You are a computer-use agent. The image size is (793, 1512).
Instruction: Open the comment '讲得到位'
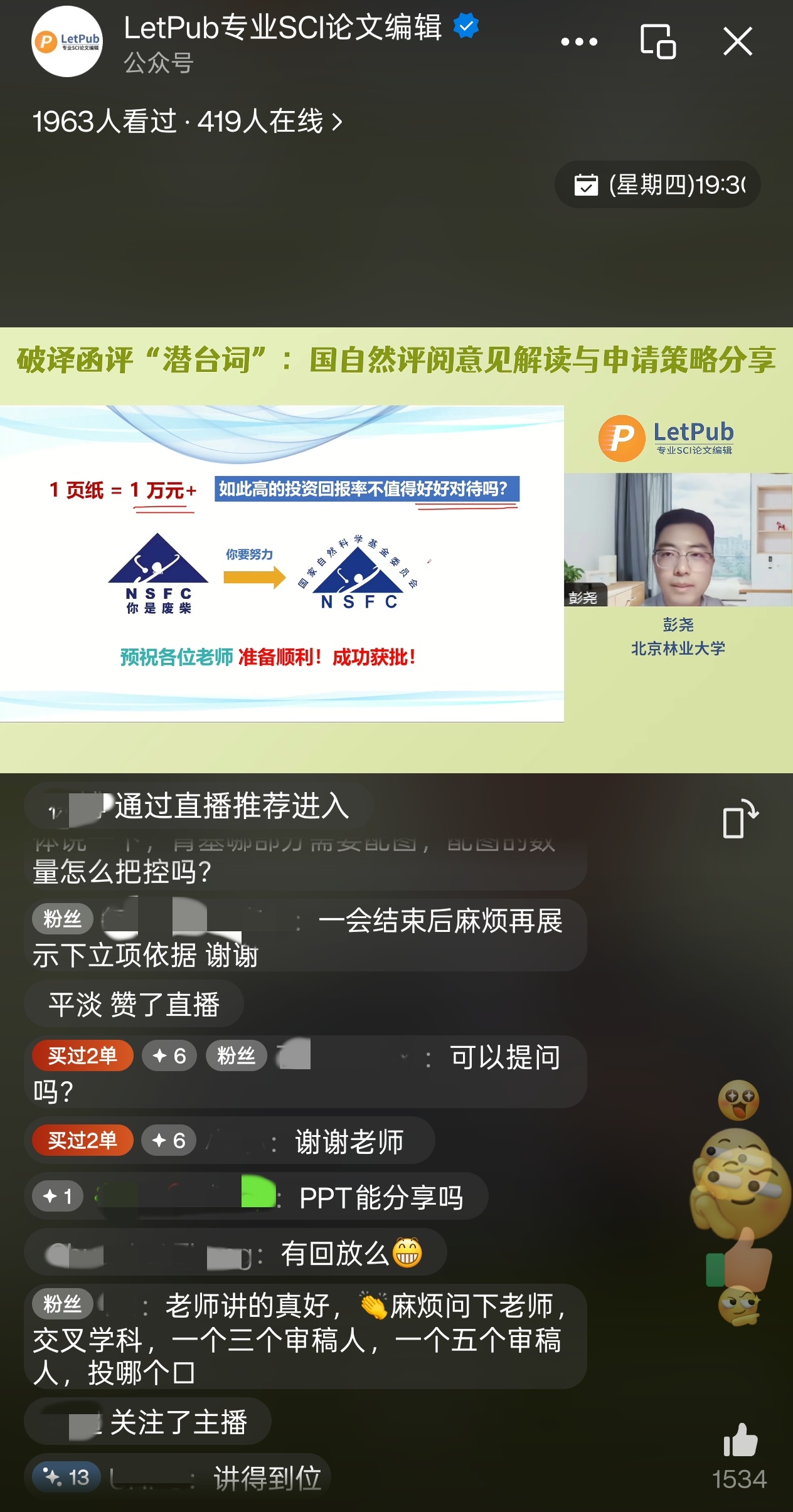[x=267, y=1479]
